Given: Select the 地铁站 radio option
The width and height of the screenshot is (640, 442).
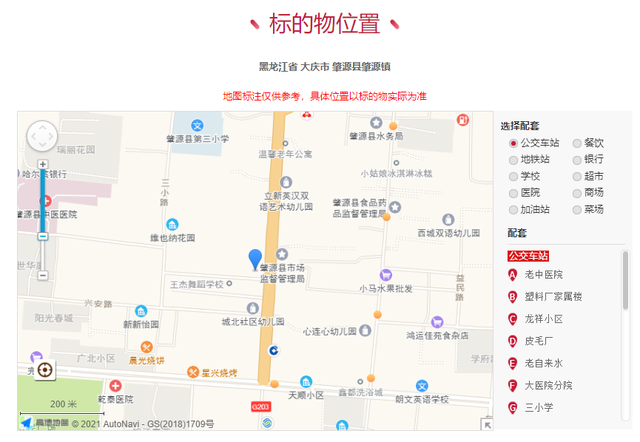Looking at the screenshot, I should [513, 159].
